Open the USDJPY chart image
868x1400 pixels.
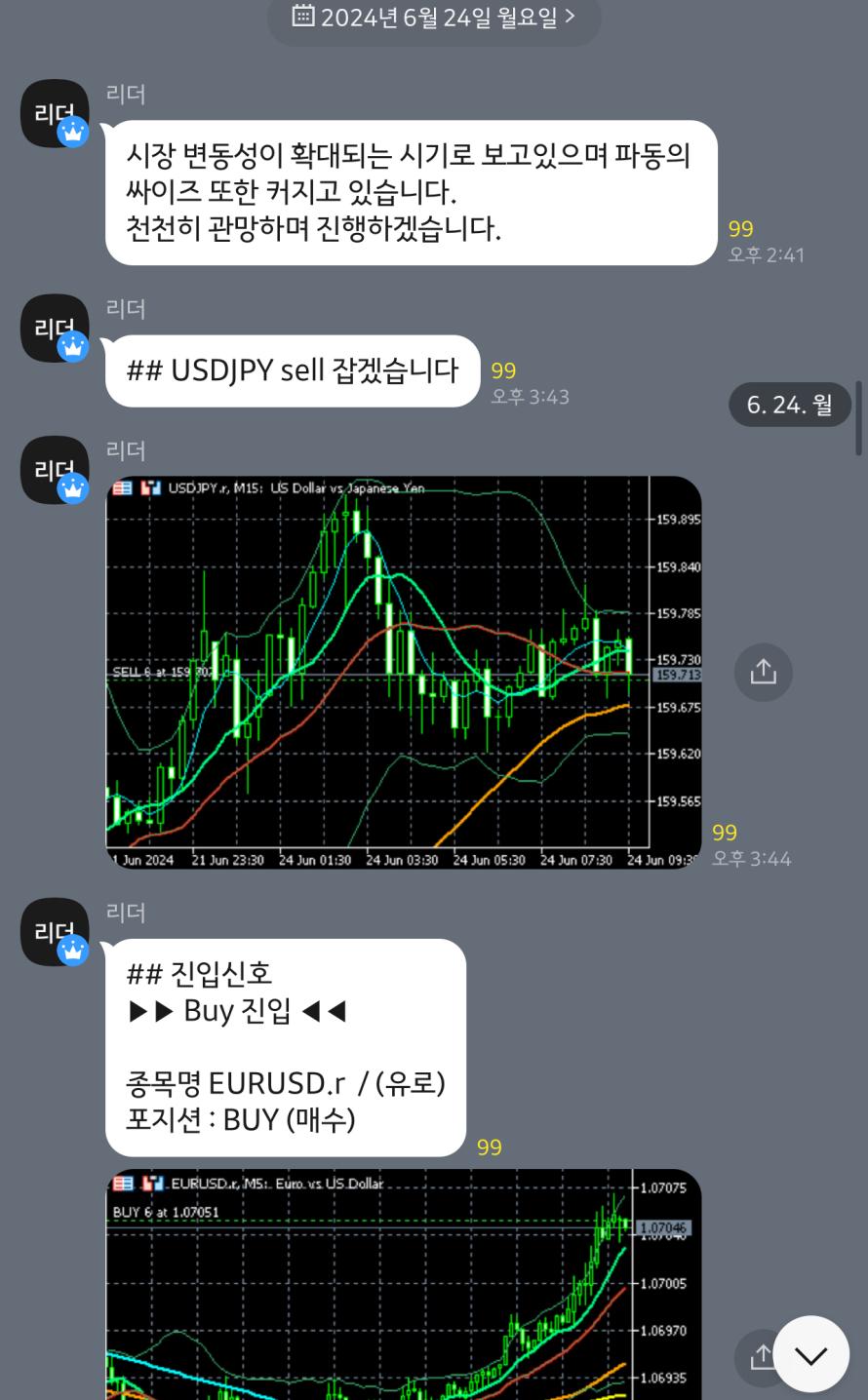(x=403, y=672)
